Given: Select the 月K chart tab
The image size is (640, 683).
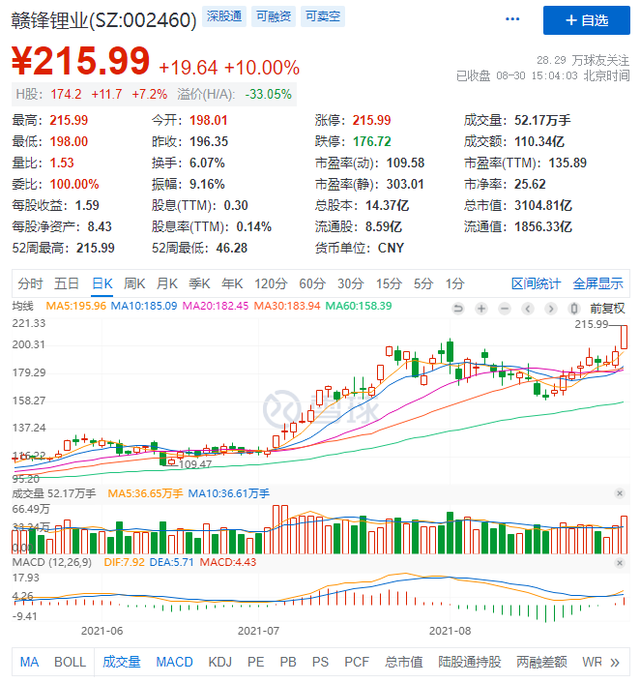Looking at the screenshot, I should click(167, 283).
